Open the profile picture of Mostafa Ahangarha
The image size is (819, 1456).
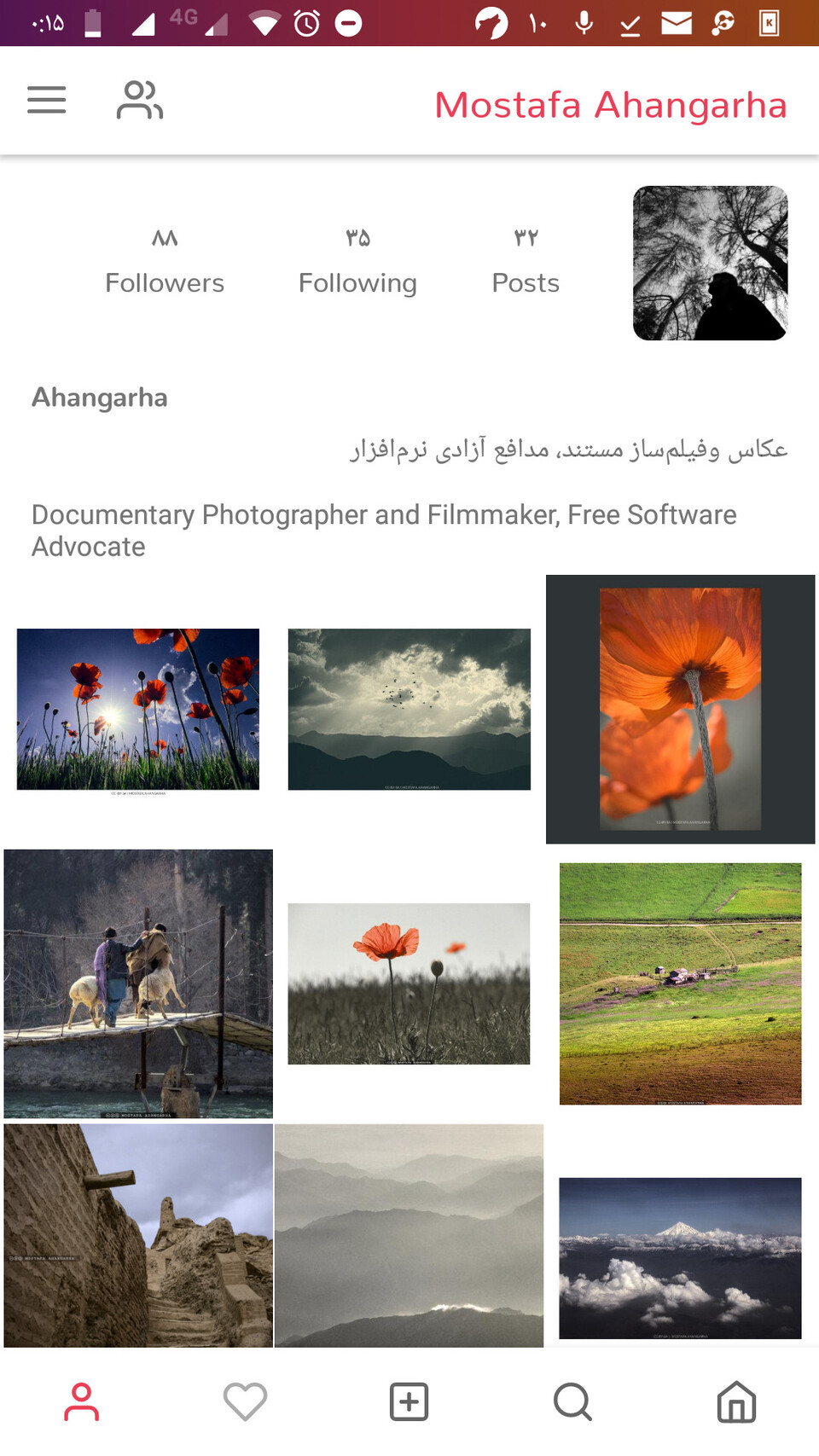(x=710, y=263)
